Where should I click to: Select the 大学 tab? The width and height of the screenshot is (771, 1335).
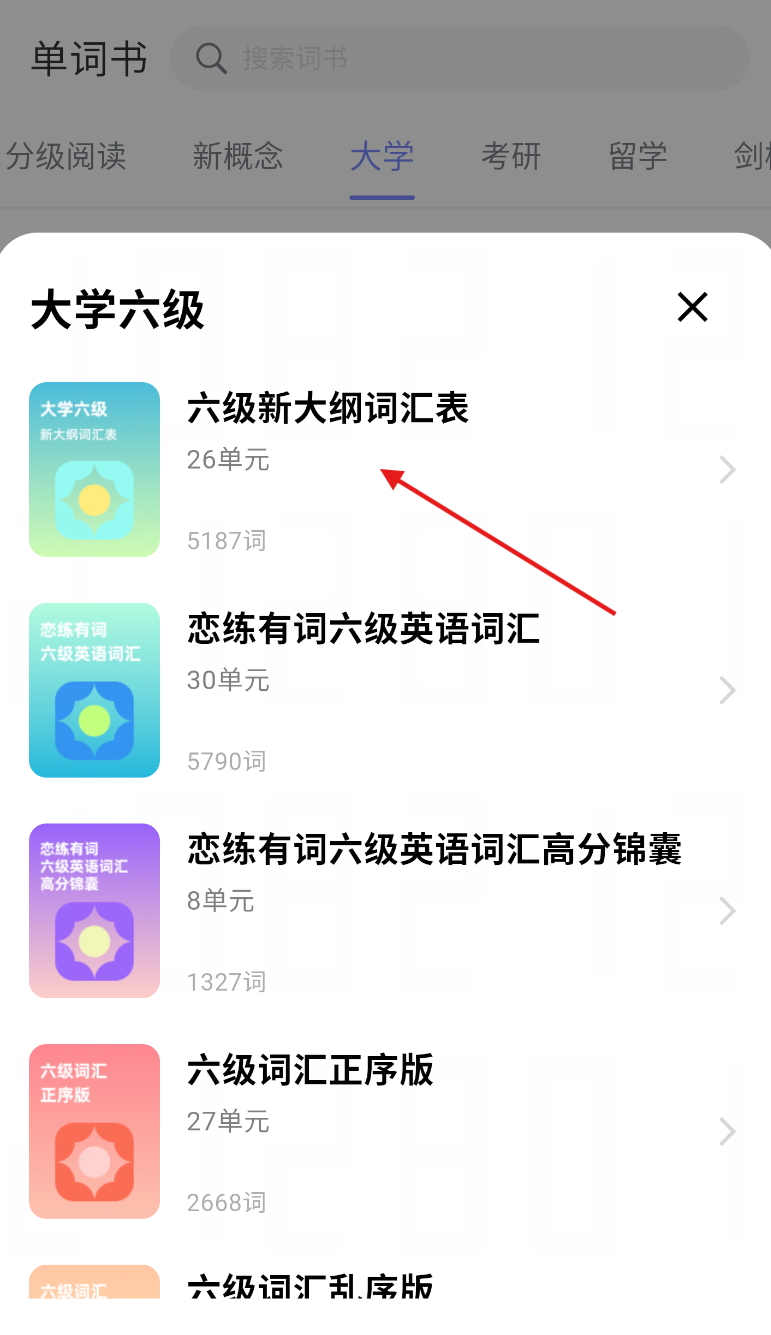click(382, 156)
